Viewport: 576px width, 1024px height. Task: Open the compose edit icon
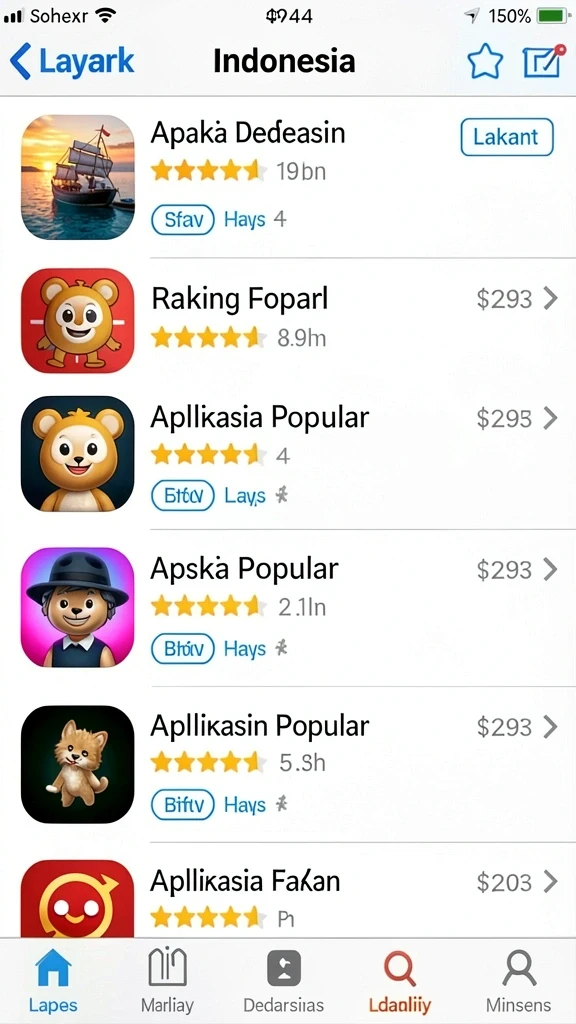(543, 61)
